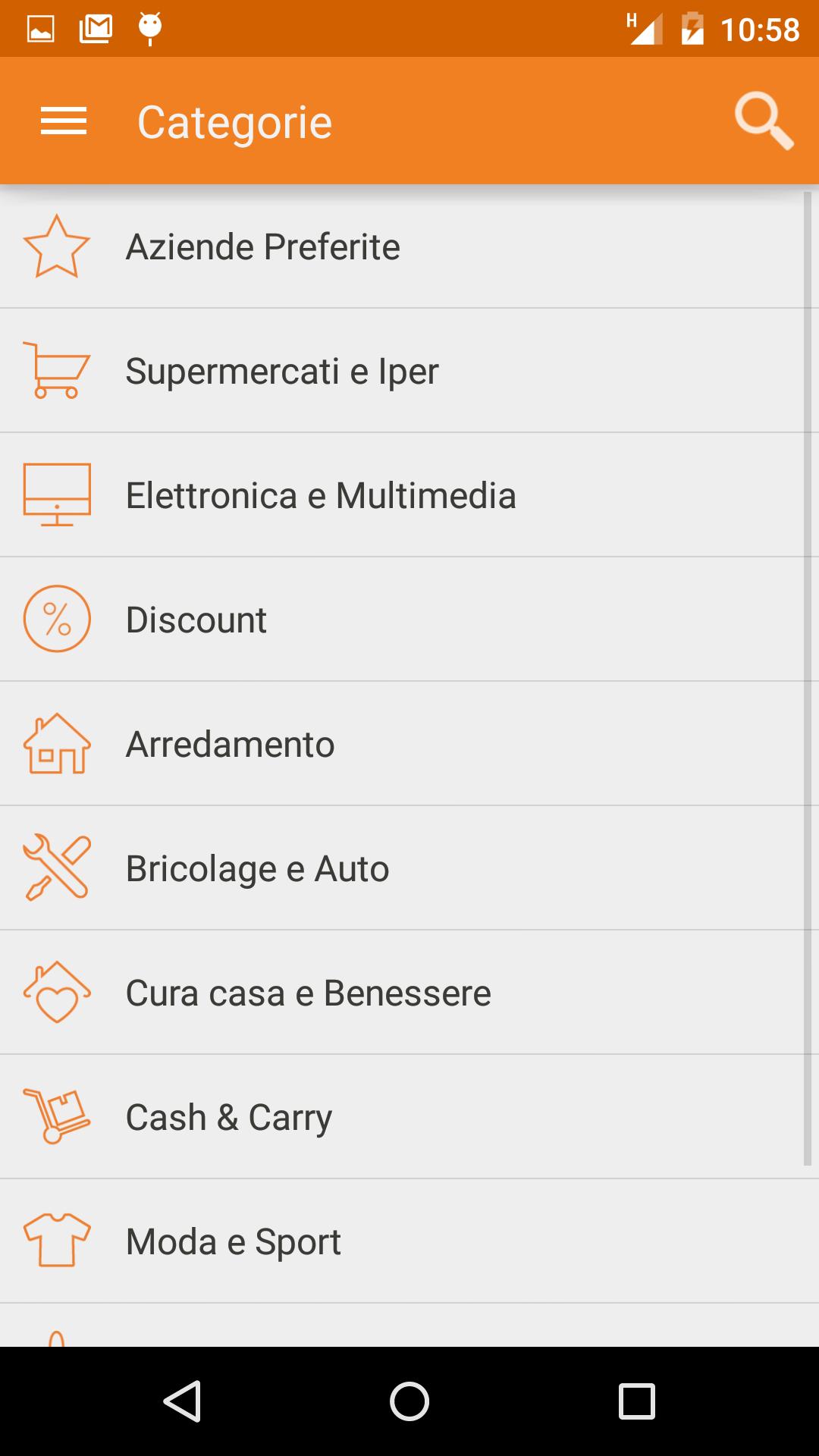Go back using the system back button
Screen dimensions: 819x1456
pos(182,1401)
